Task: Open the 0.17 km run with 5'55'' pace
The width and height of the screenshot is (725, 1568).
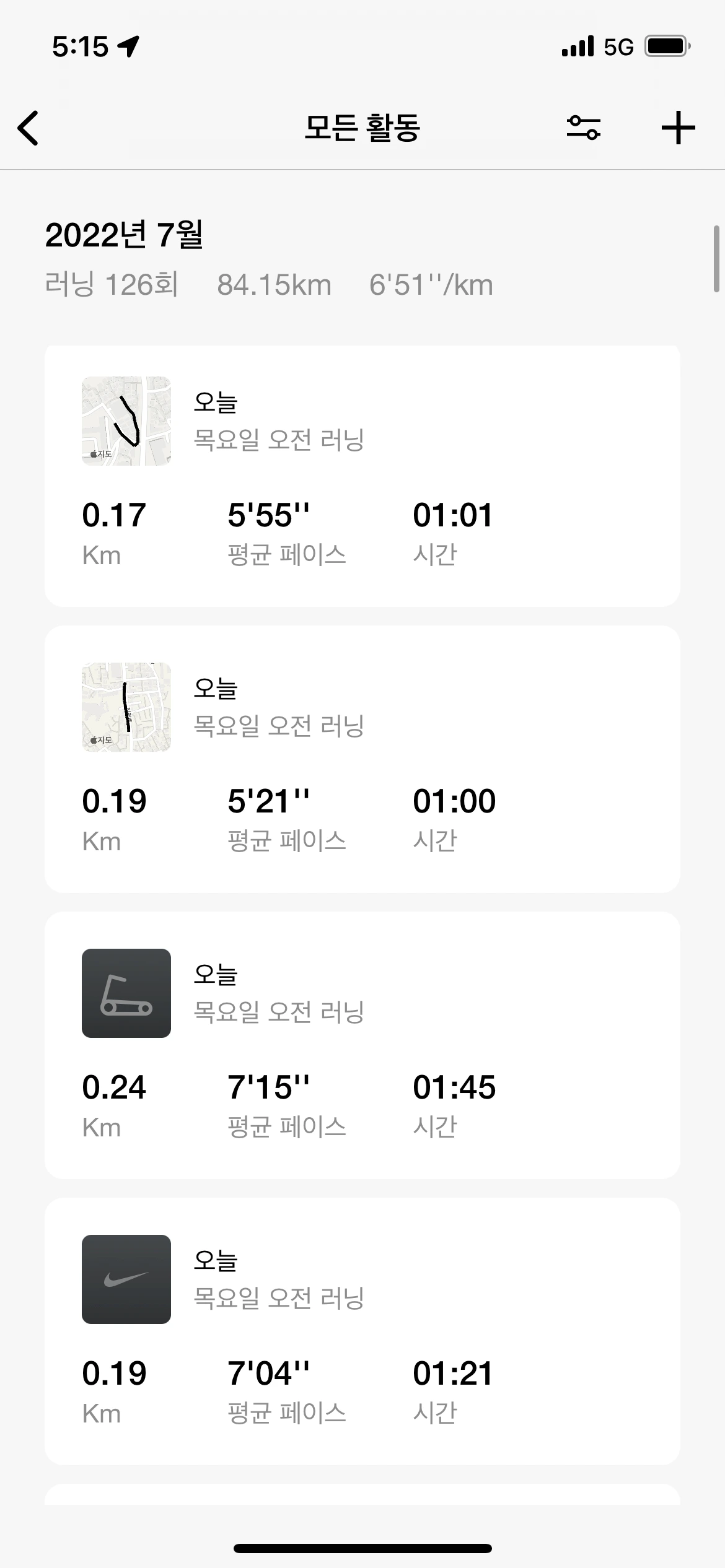Action: click(362, 476)
